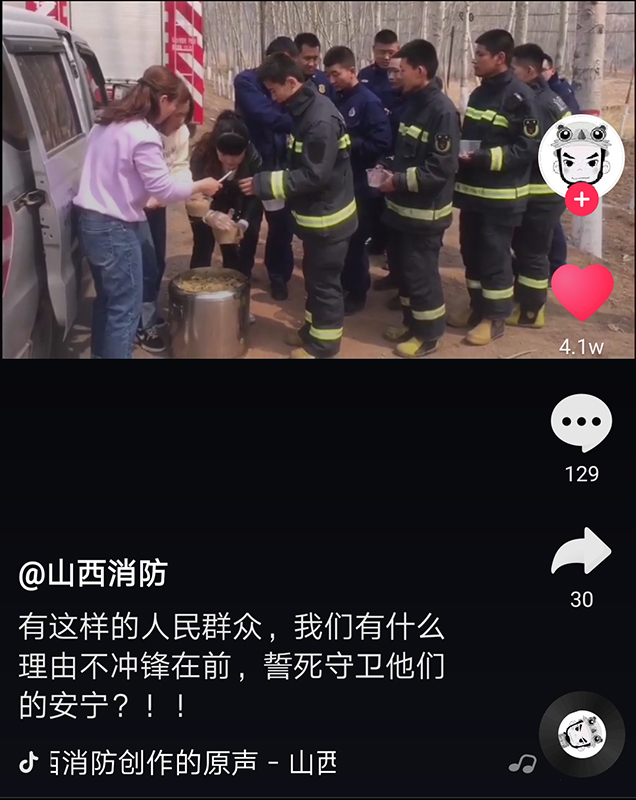Image resolution: width=636 pixels, height=800 pixels.
Task: Tap the original sound track title
Action: (x=190, y=763)
